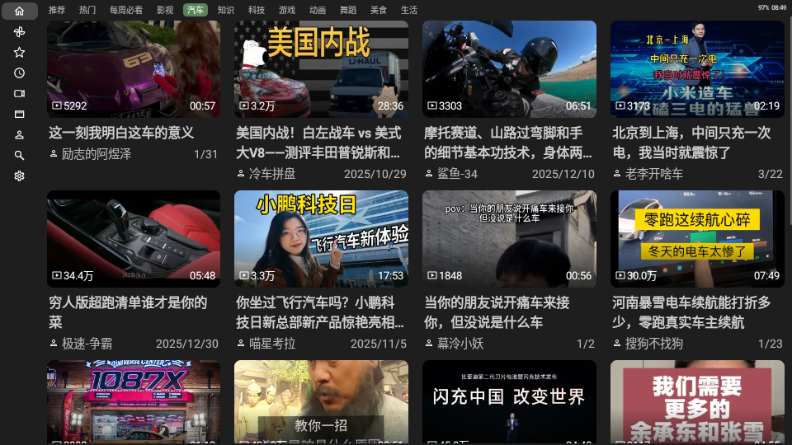792x445 pixels.
Task: Open the profile person icon
Action: pos(19,135)
